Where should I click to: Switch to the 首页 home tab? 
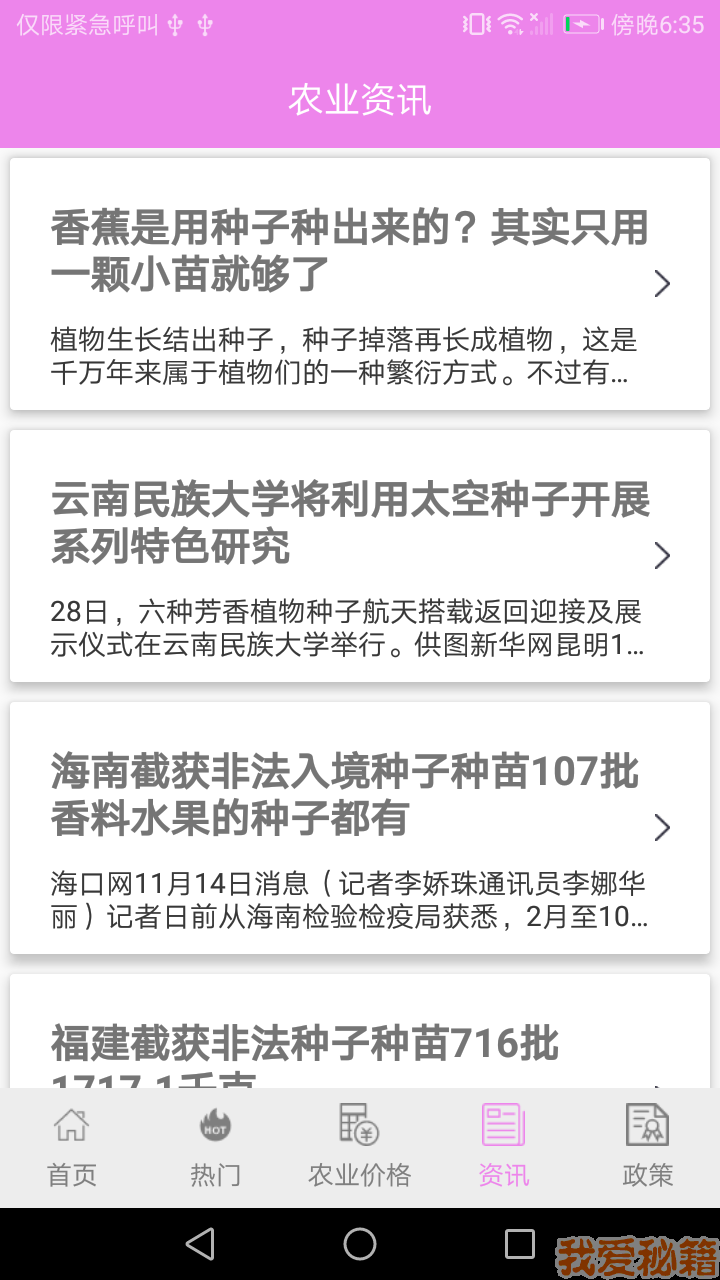click(x=72, y=1147)
